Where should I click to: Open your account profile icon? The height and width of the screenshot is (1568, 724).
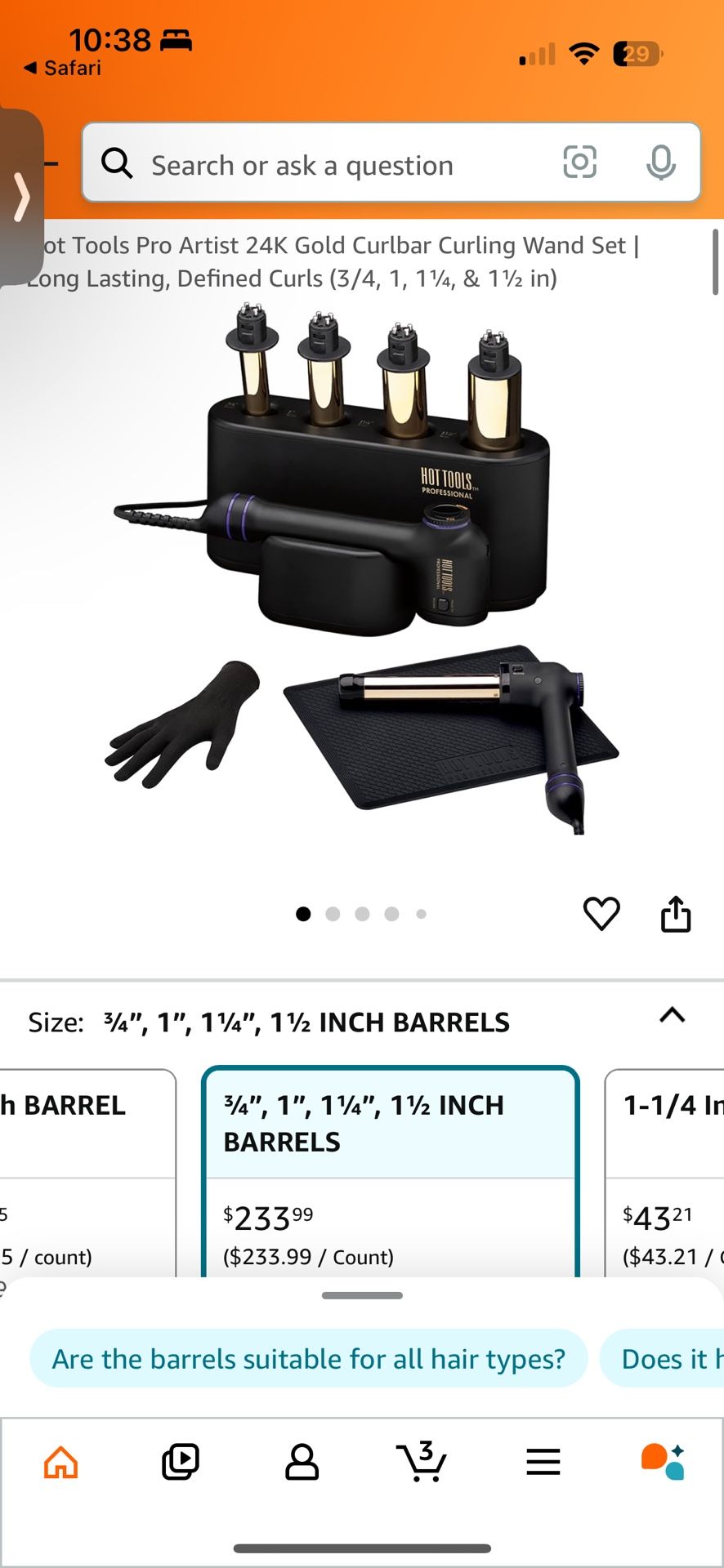pyautogui.click(x=302, y=1462)
